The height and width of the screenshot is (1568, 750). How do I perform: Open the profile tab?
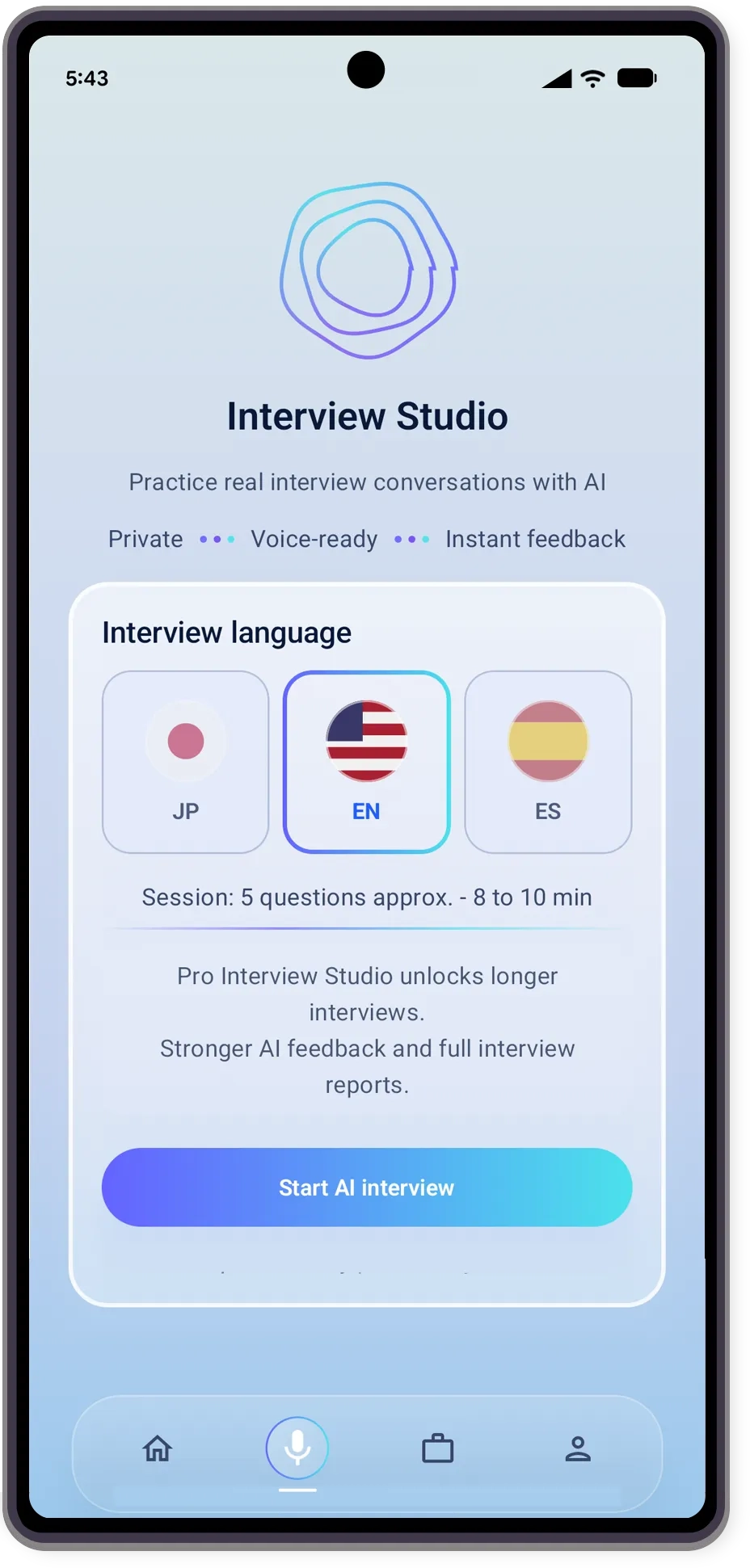(x=578, y=1448)
